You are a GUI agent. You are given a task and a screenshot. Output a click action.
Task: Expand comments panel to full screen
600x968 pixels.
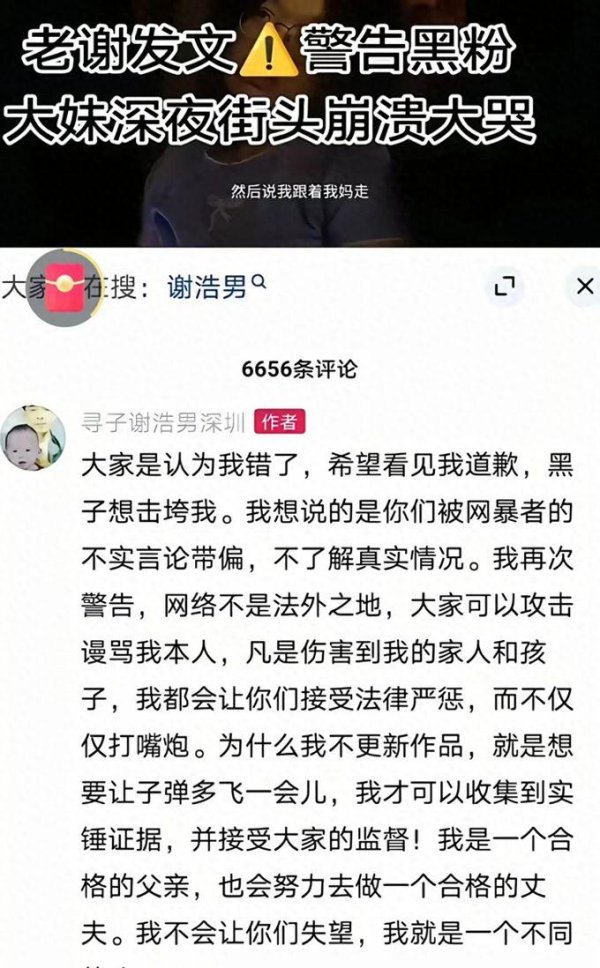(507, 288)
